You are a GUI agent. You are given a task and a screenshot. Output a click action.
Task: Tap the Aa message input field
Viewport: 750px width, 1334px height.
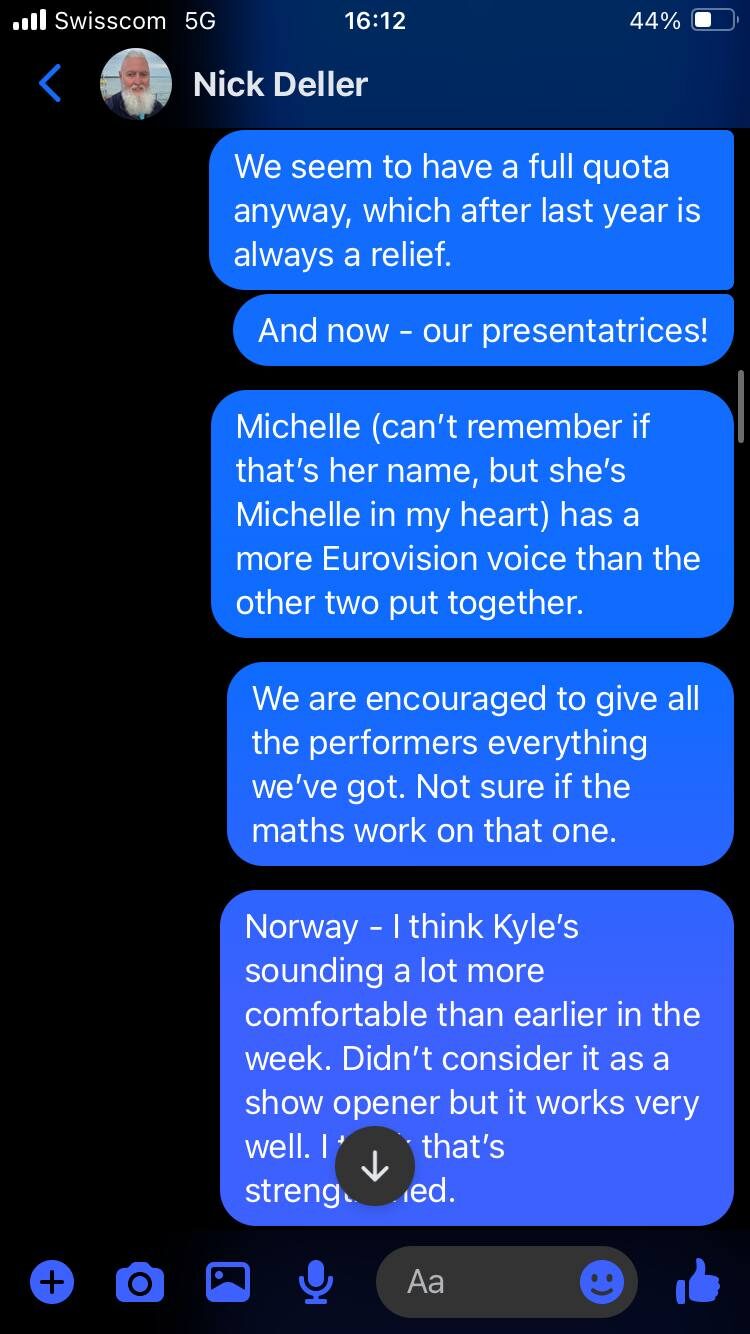pyautogui.click(x=480, y=1281)
